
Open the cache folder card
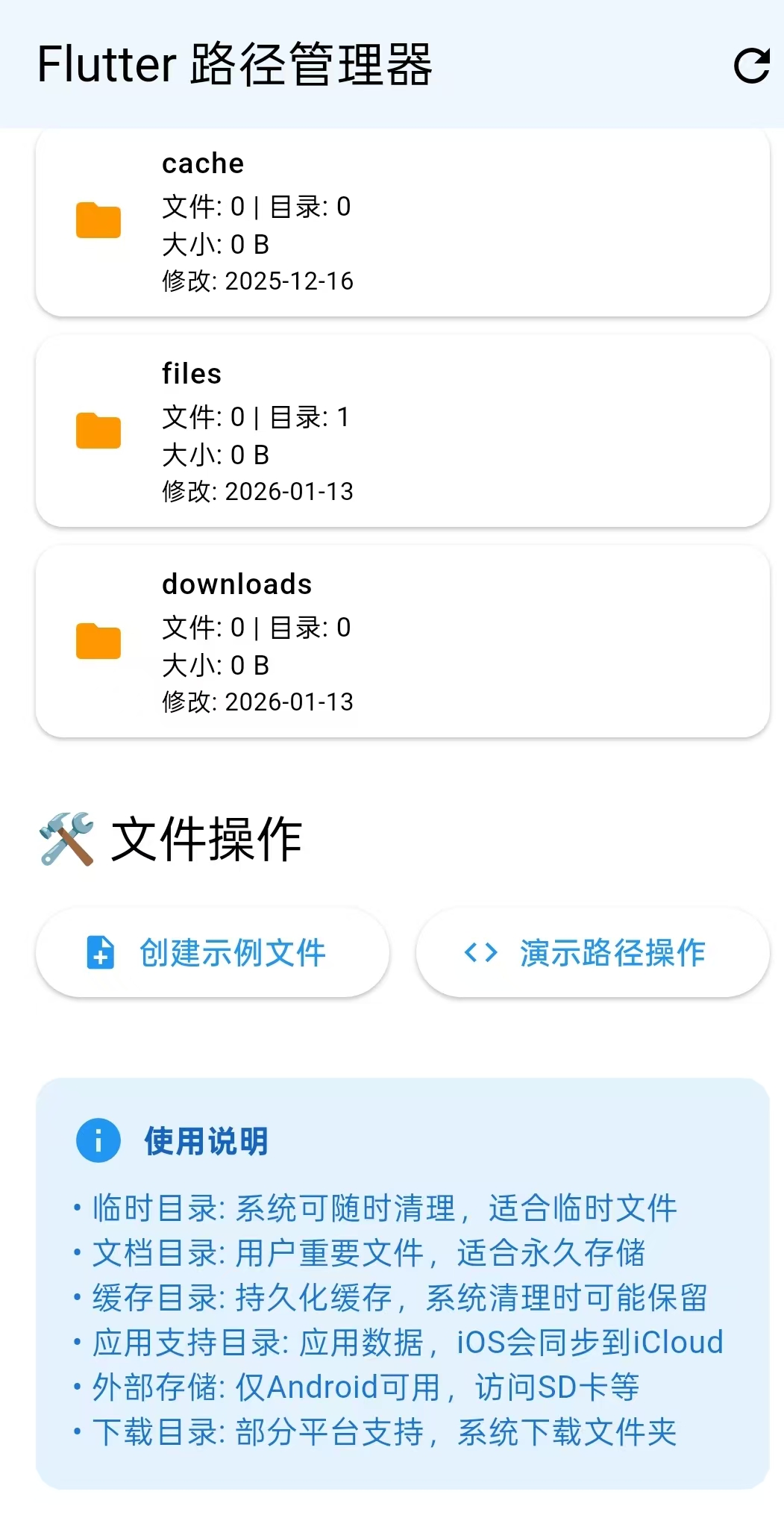tap(402, 222)
